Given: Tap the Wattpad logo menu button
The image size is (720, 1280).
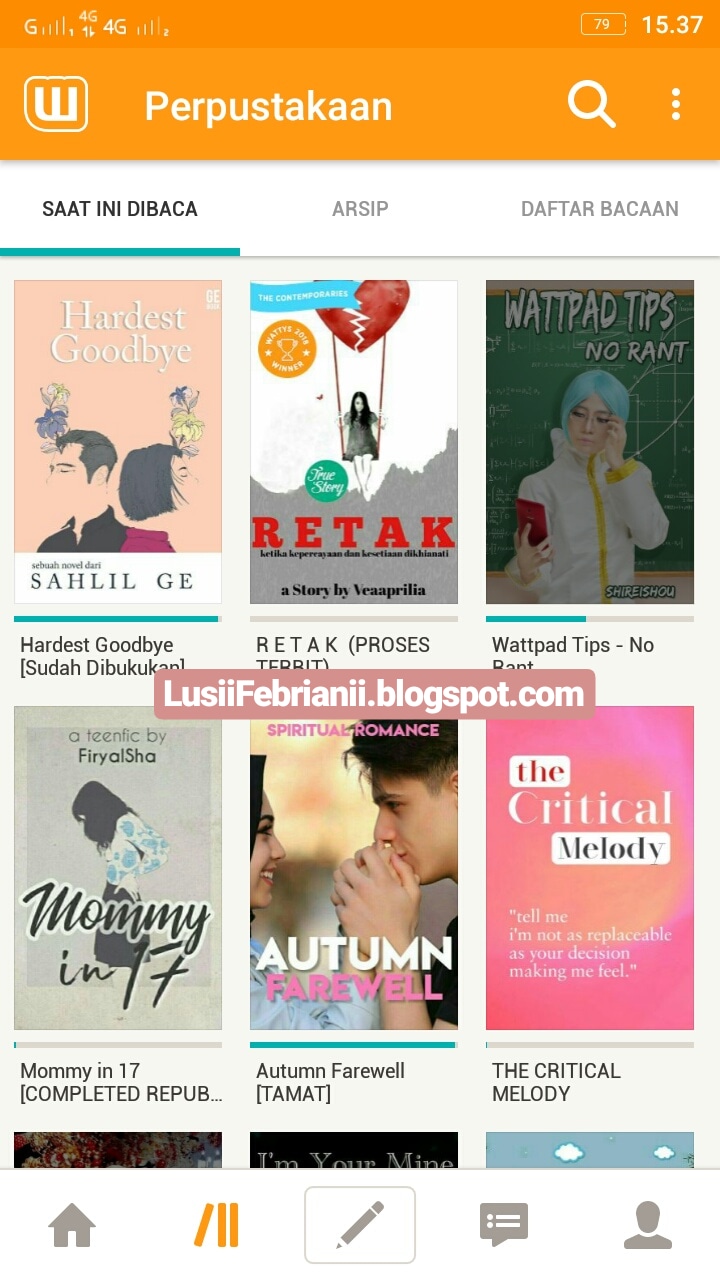Looking at the screenshot, I should click(x=56, y=104).
